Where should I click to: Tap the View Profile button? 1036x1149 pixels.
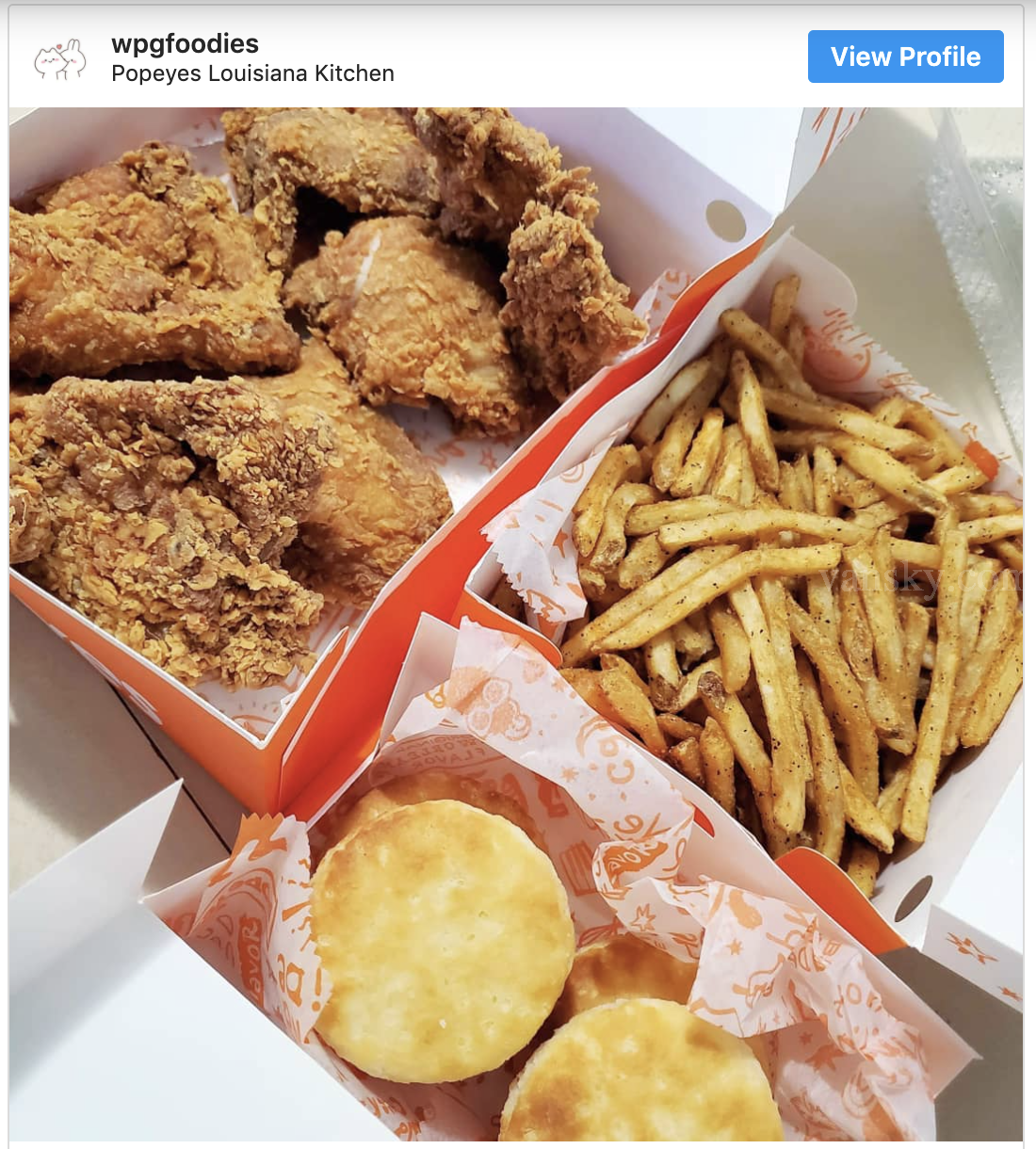click(x=905, y=57)
